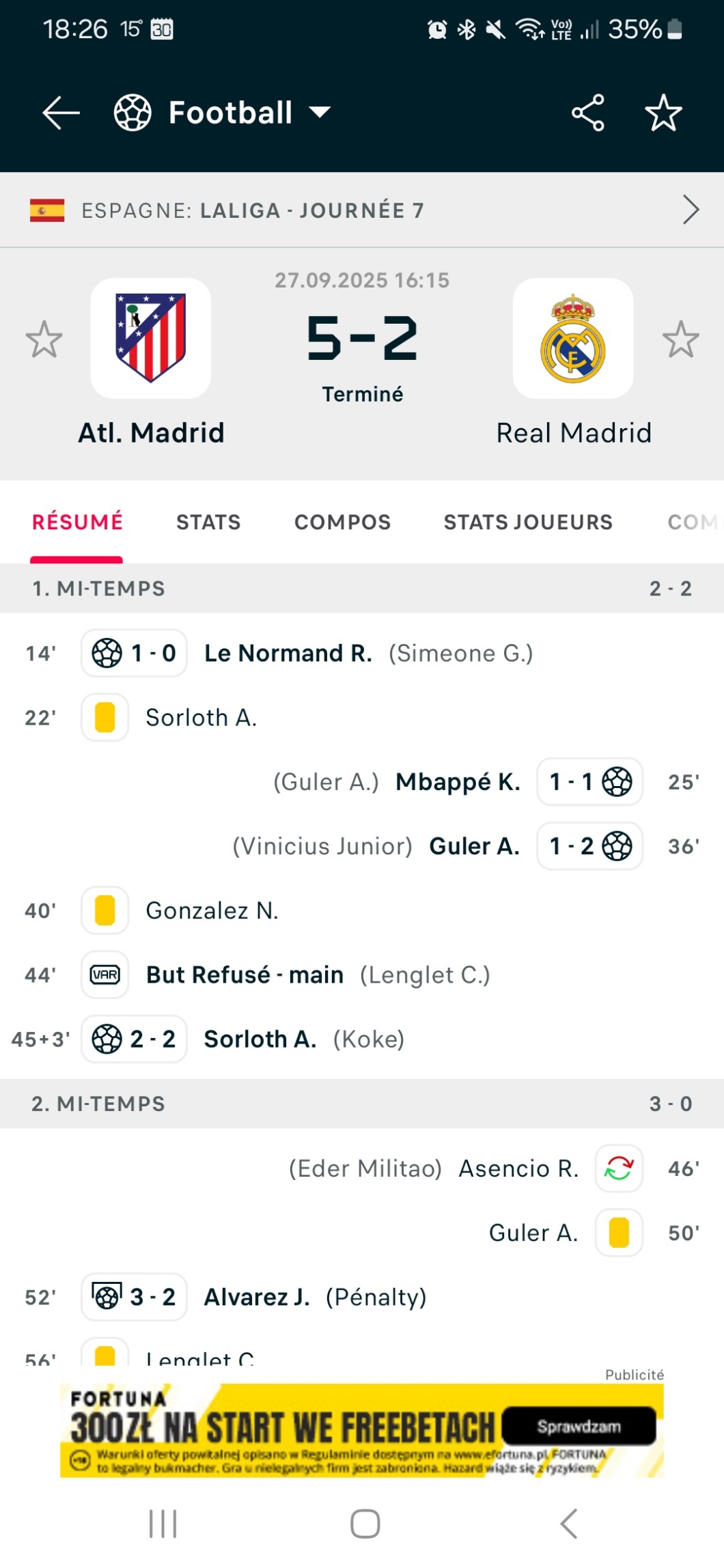Tap the system home button
Viewport: 724px width, 1568px height.
click(x=365, y=1524)
